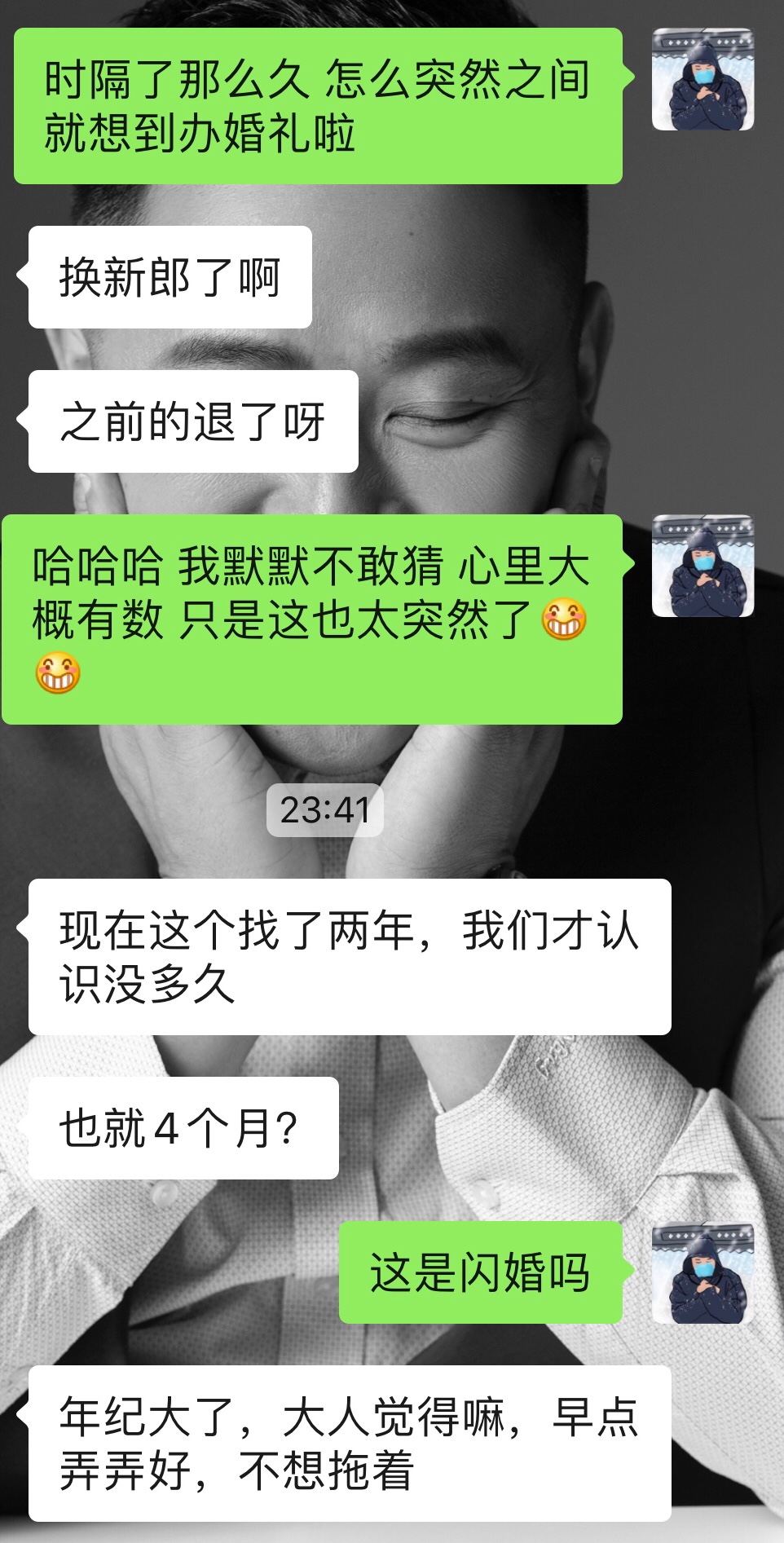The image size is (784, 1543).
Task: Open sender's avatar beside the 时隔了那么久 message
Action: (x=703, y=79)
